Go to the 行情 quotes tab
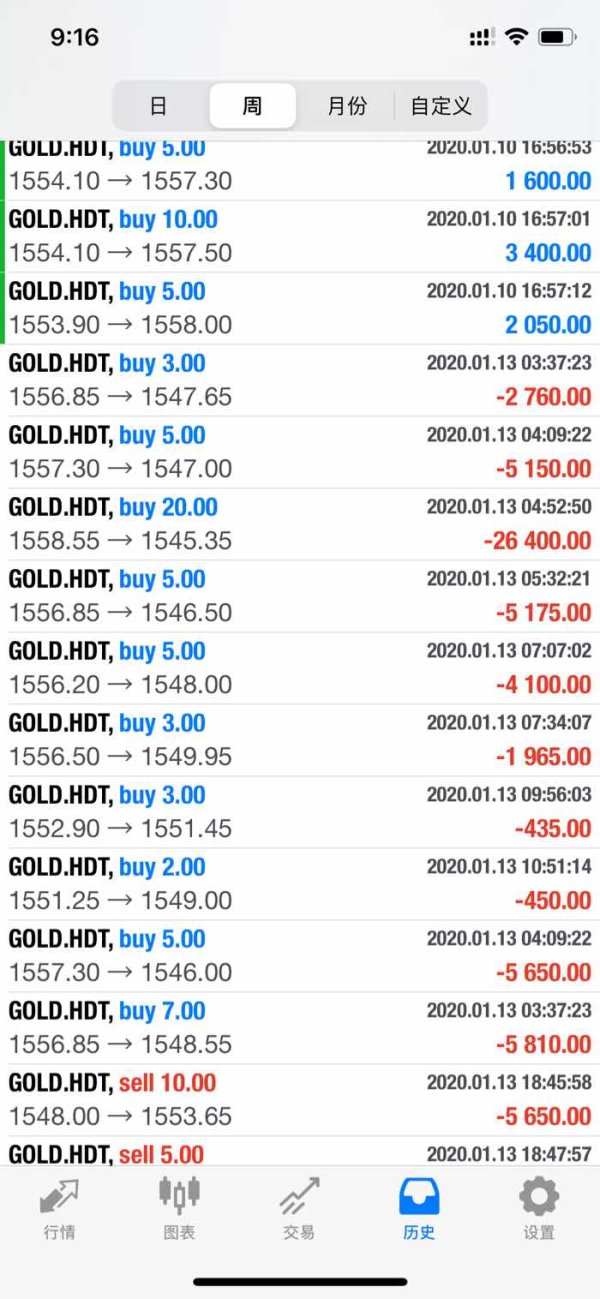The height and width of the screenshot is (1299, 600). (59, 1208)
